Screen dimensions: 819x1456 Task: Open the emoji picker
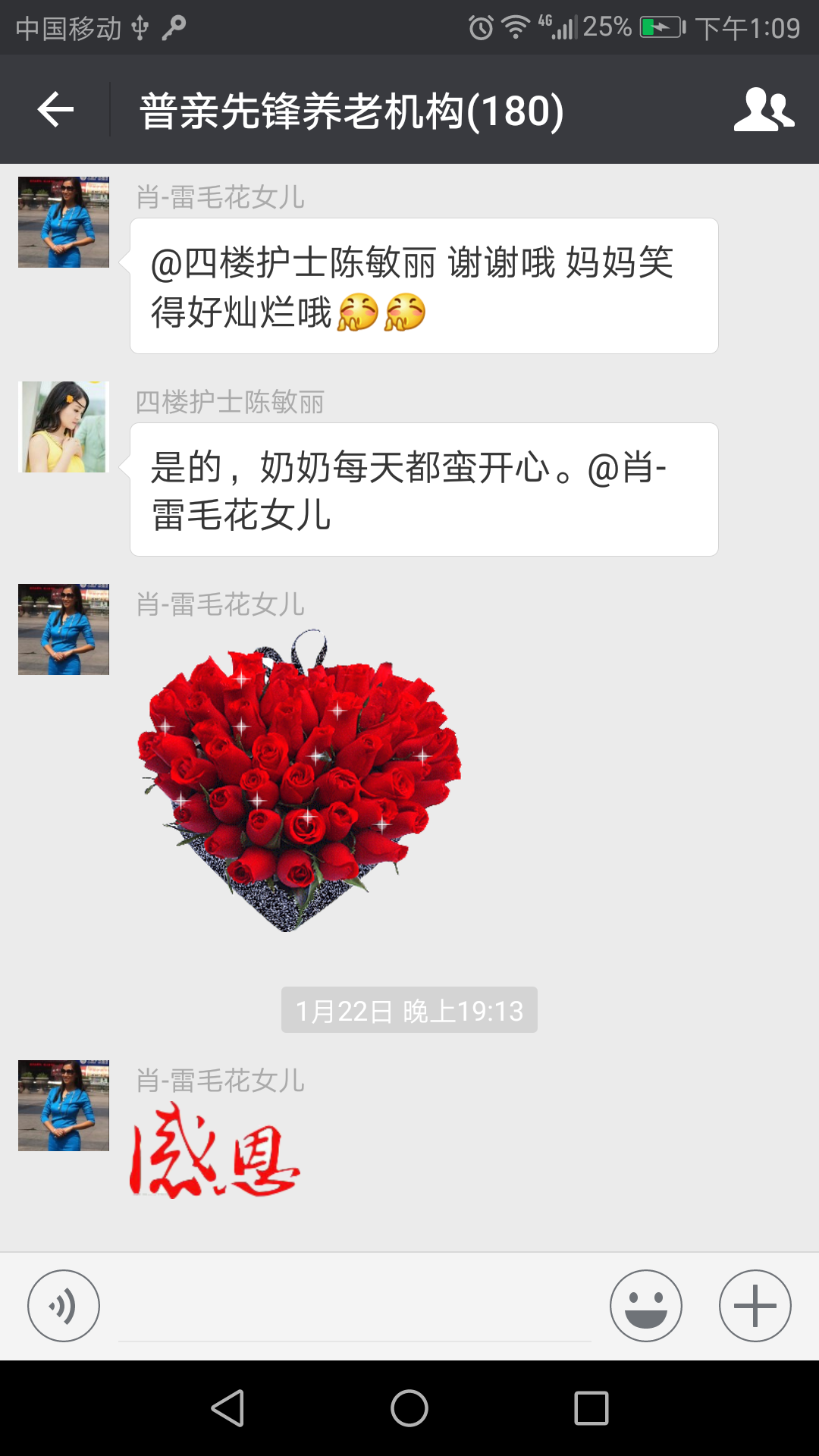pyautogui.click(x=645, y=1306)
